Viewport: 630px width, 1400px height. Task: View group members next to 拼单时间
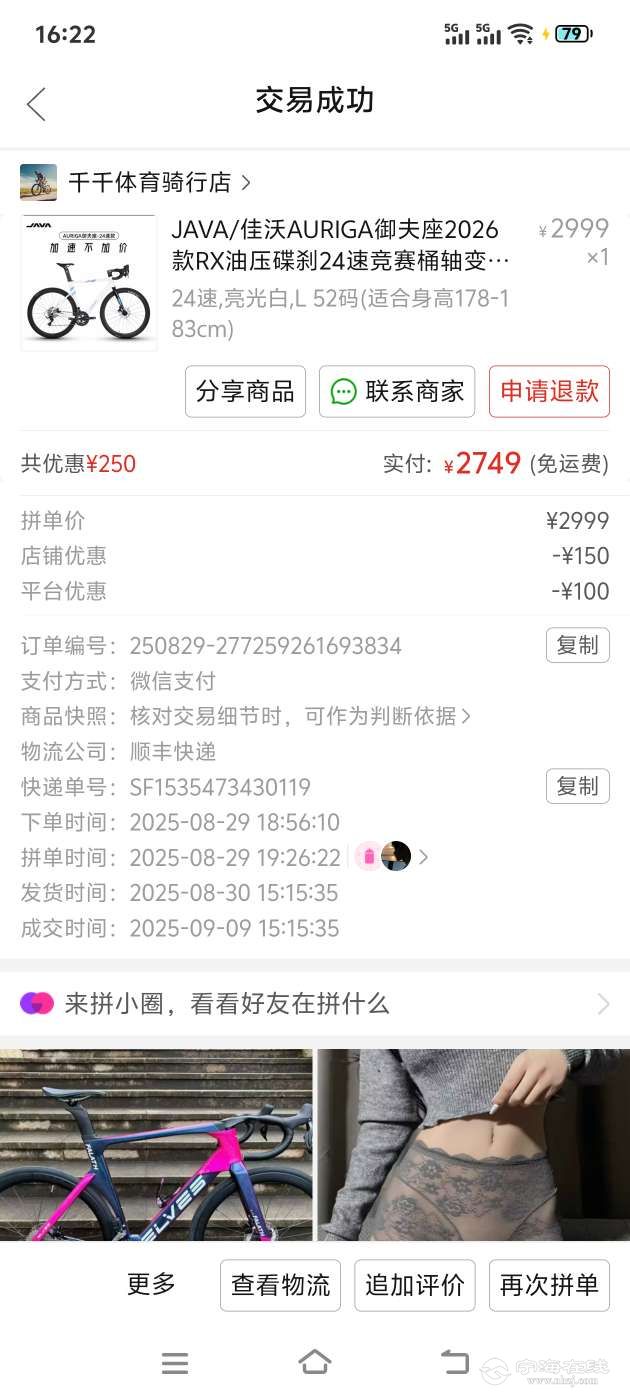(396, 857)
